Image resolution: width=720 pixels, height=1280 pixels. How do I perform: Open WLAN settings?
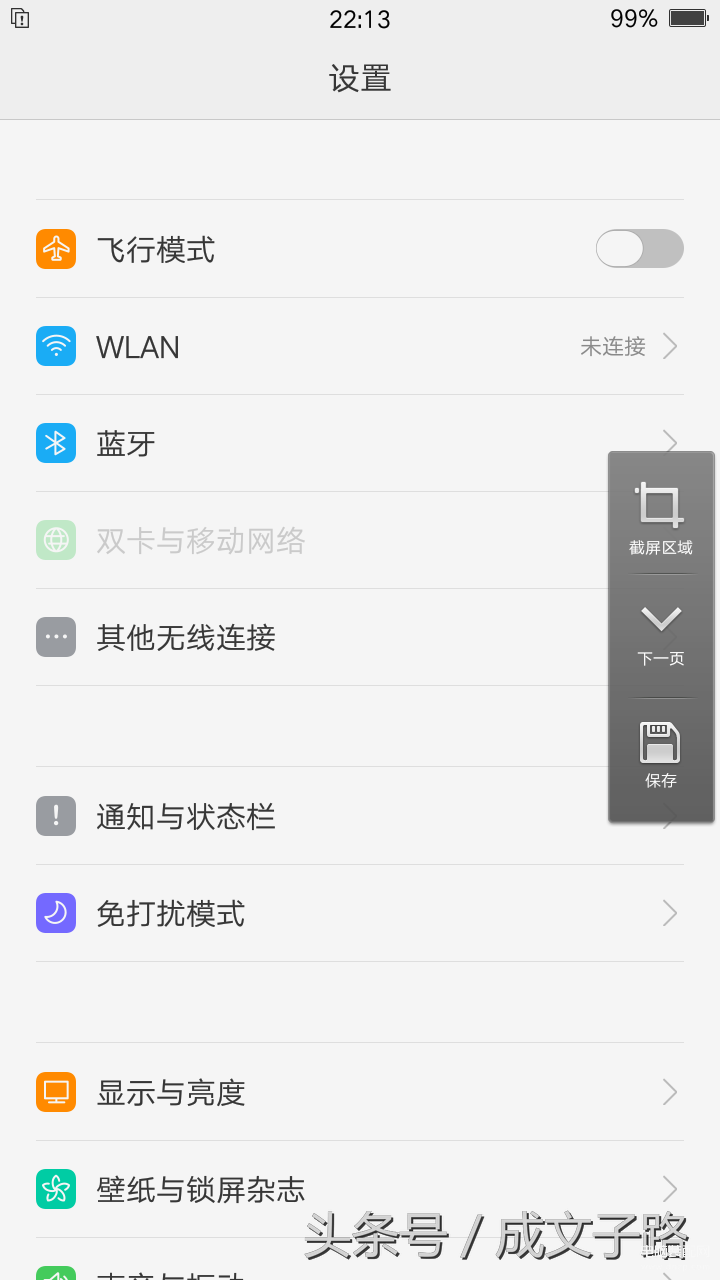360,346
